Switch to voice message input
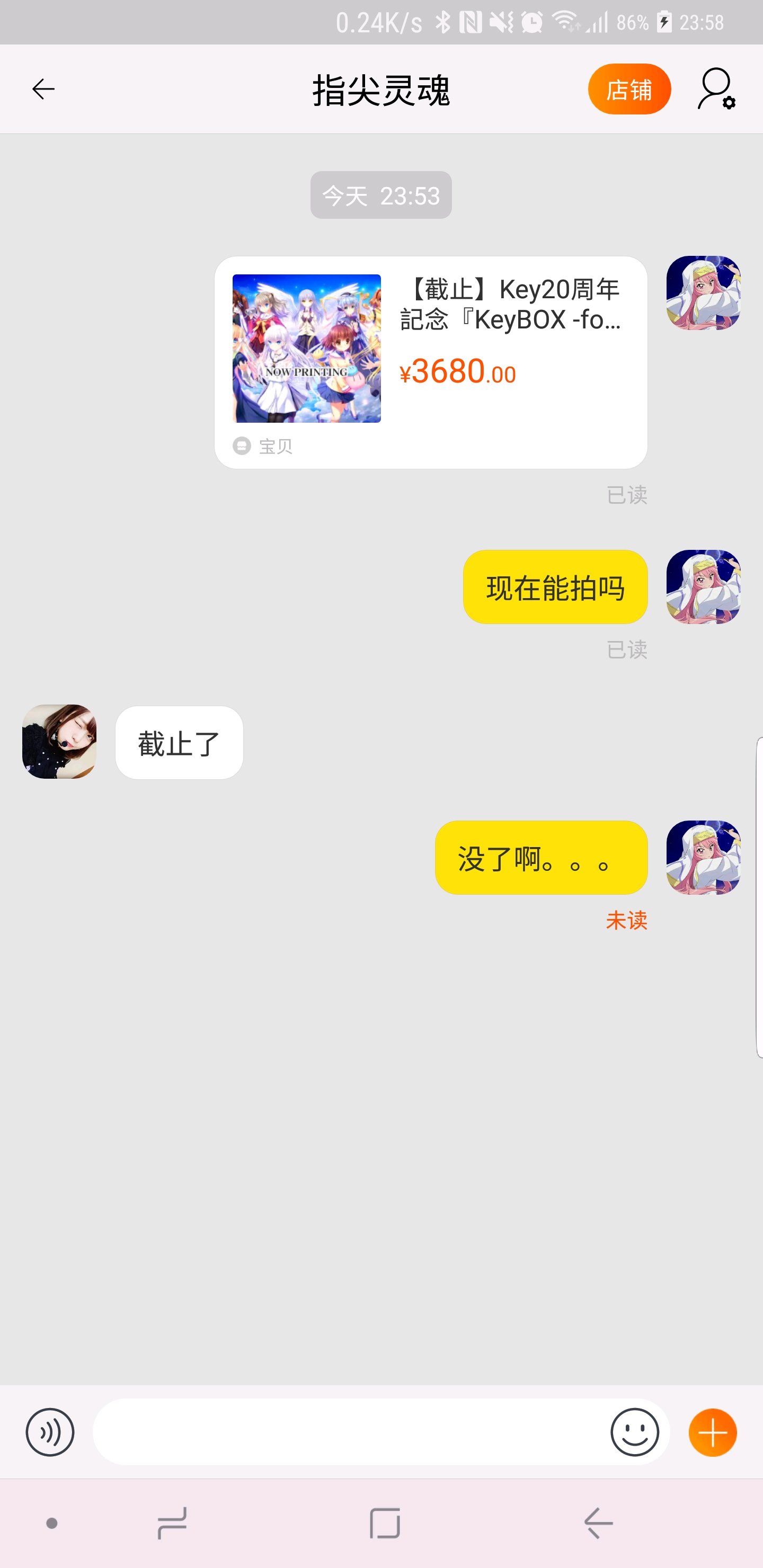This screenshot has height=1568, width=763. (50, 1432)
